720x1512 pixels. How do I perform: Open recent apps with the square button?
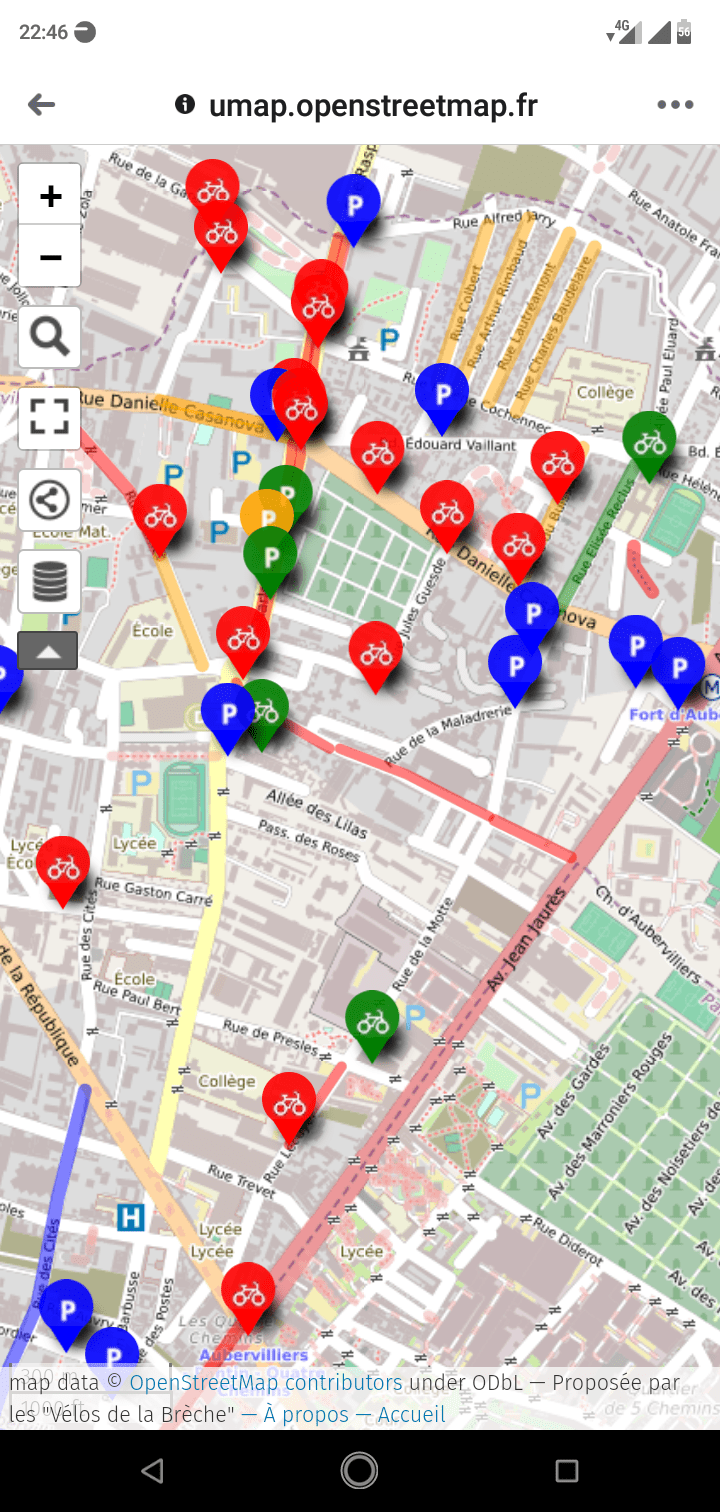[x=567, y=1470]
